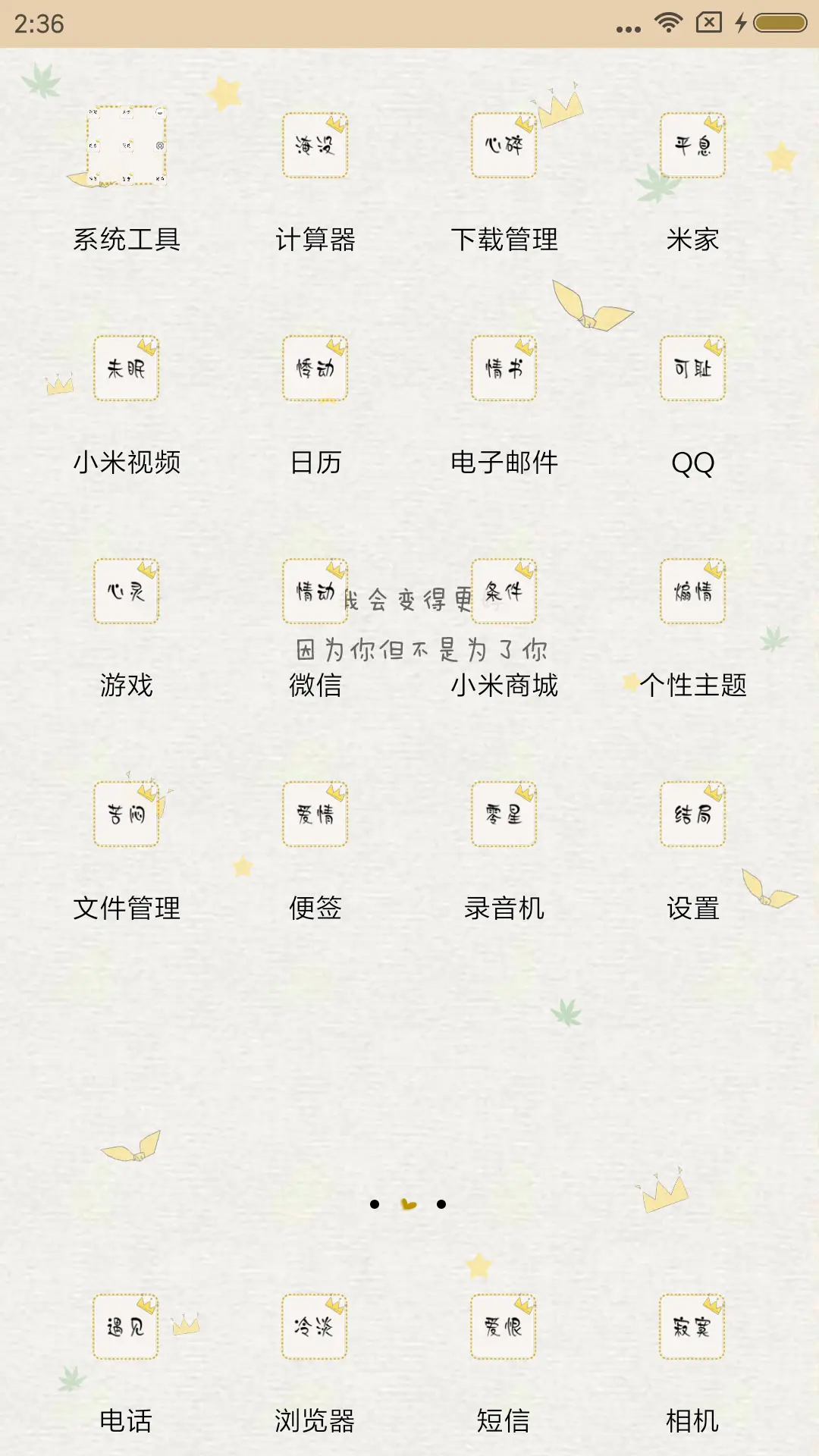Screen dimensions: 819x1456
Task: Open the 计算器 calculator app
Action: tap(314, 144)
